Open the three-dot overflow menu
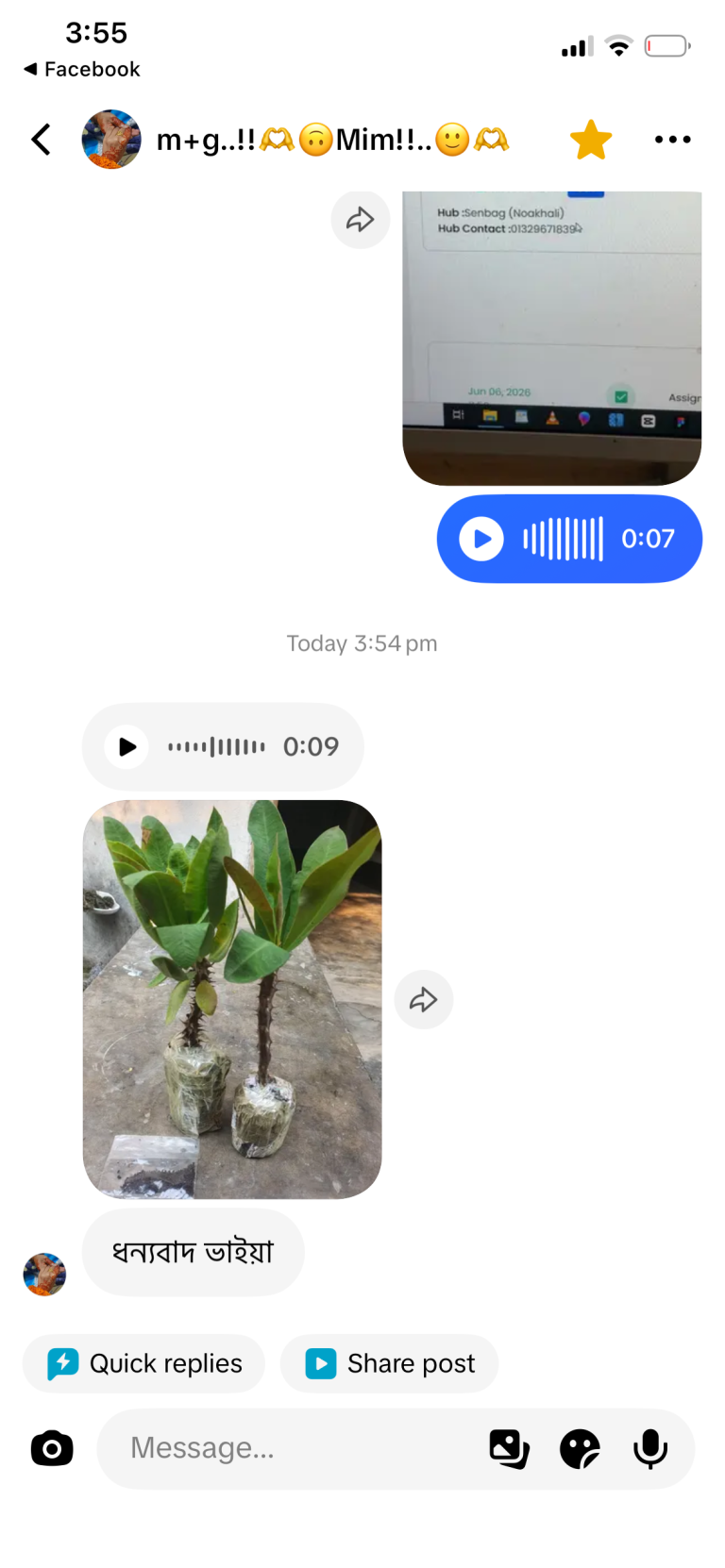The image size is (725, 1568). pos(672,140)
